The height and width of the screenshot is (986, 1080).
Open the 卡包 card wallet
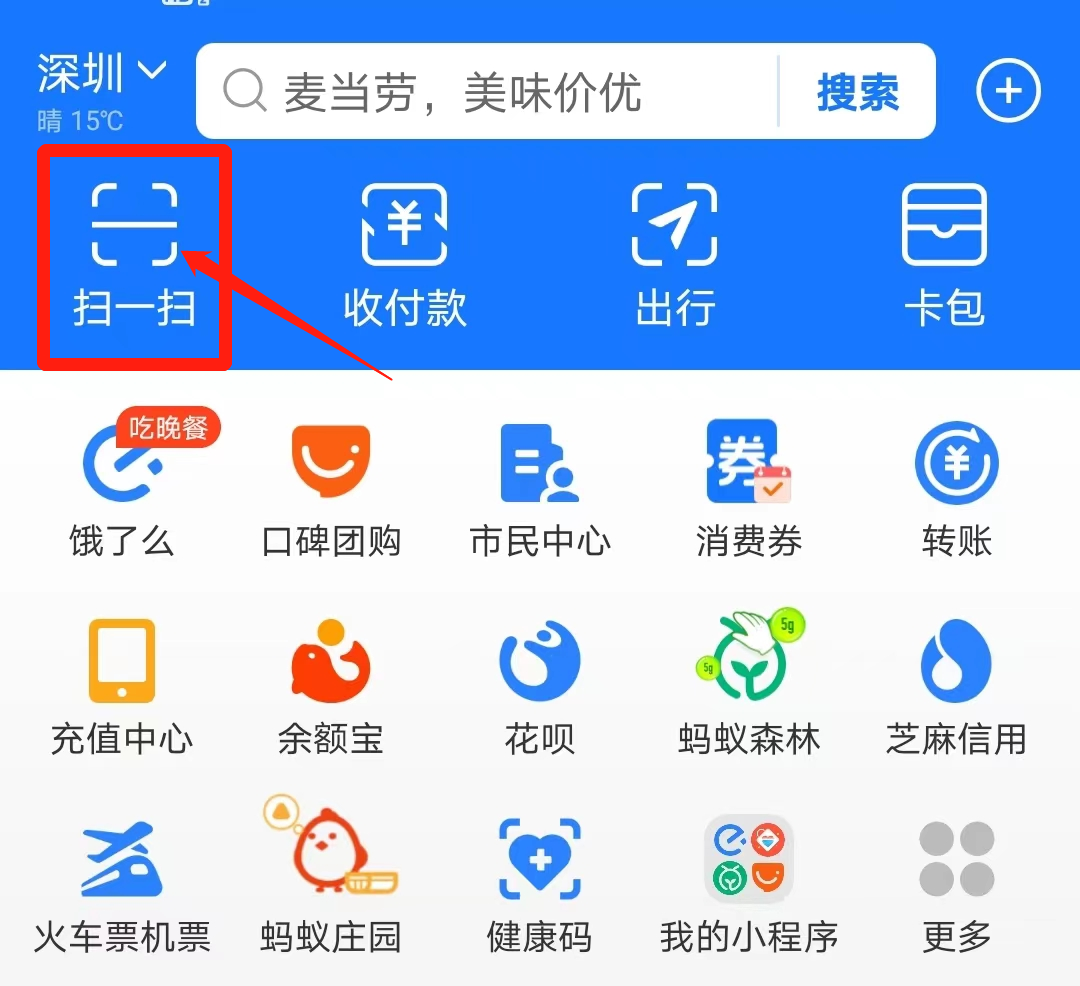click(945, 254)
